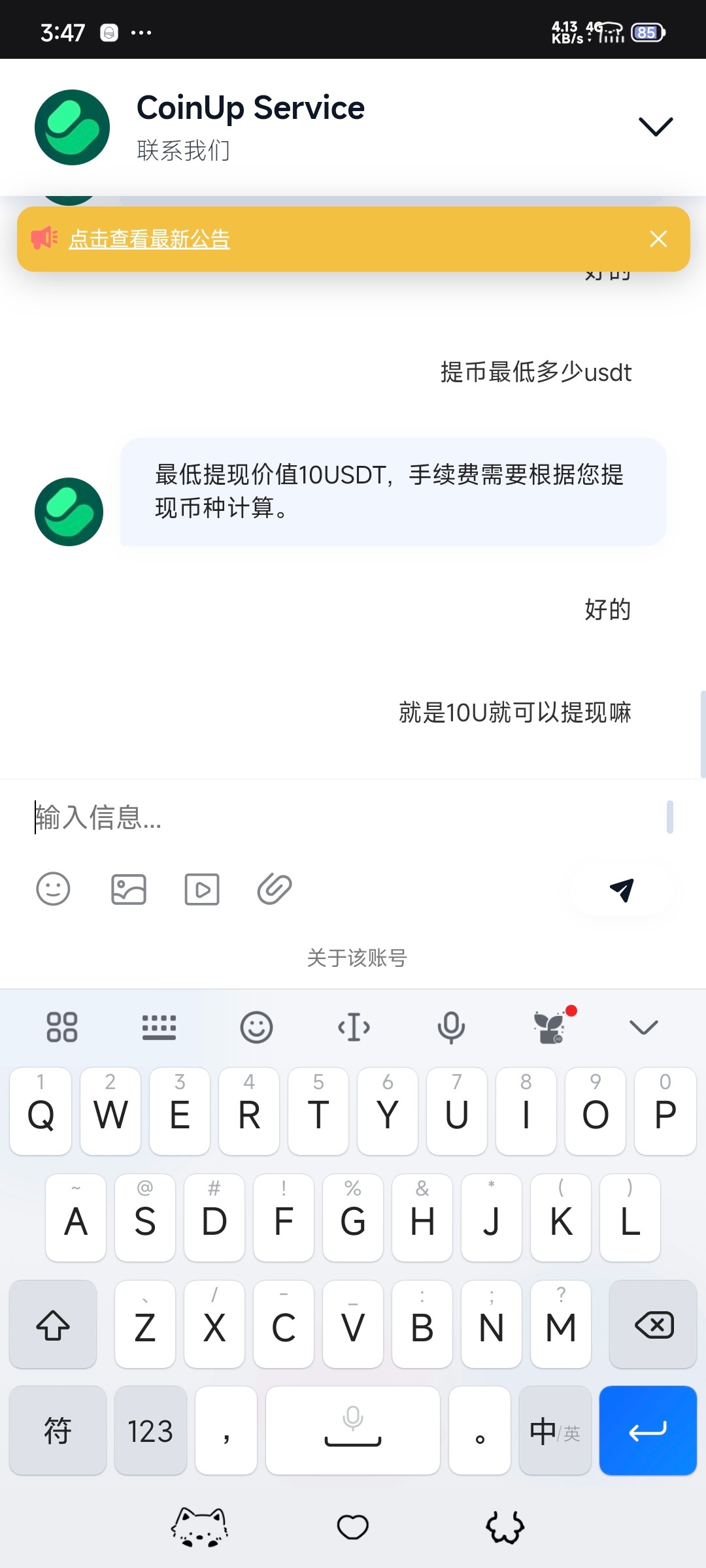Start voice input from keyboard toolbar microphone

[x=451, y=1027]
